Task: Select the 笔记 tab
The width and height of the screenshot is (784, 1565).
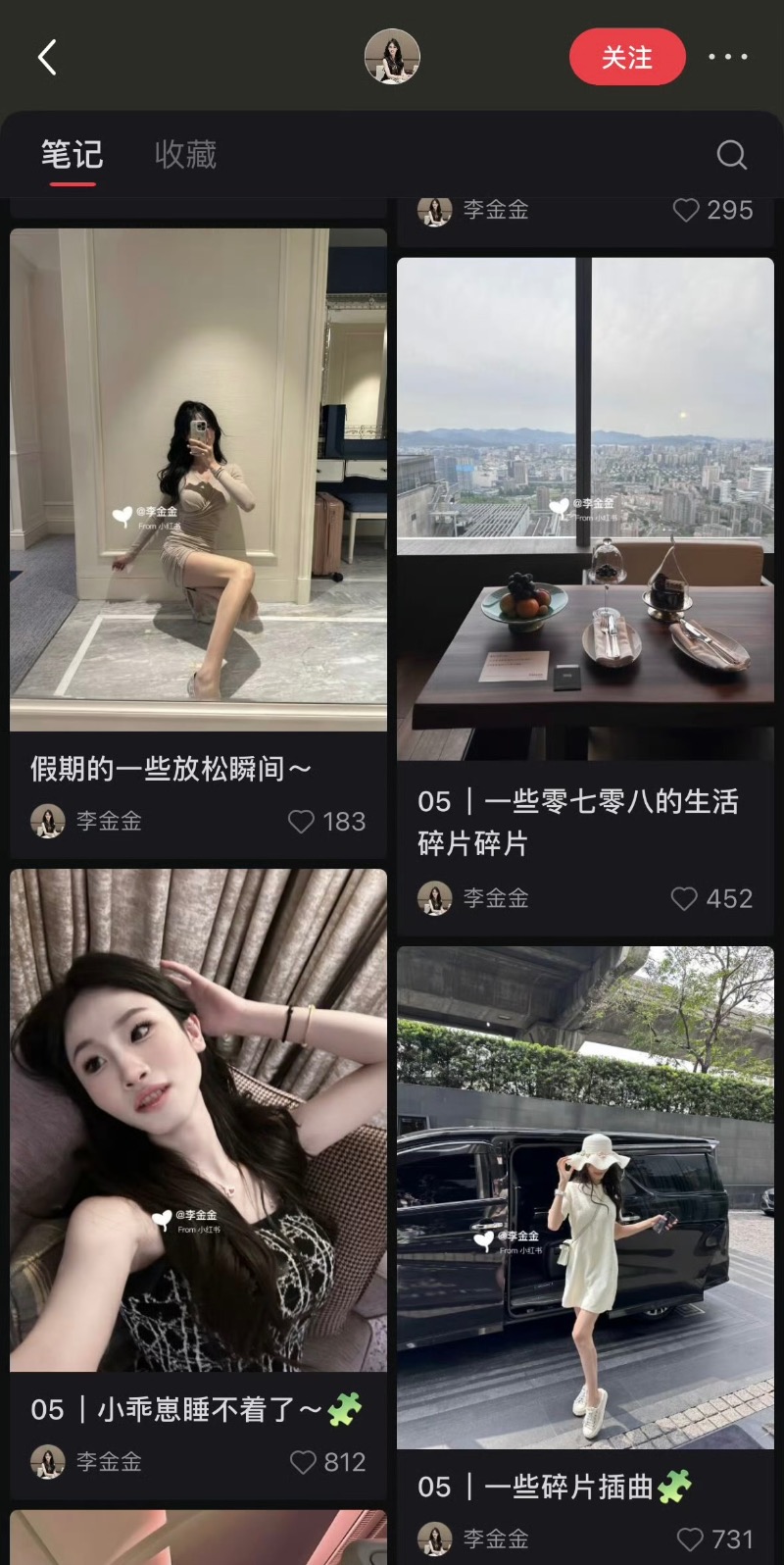Action: (72, 155)
